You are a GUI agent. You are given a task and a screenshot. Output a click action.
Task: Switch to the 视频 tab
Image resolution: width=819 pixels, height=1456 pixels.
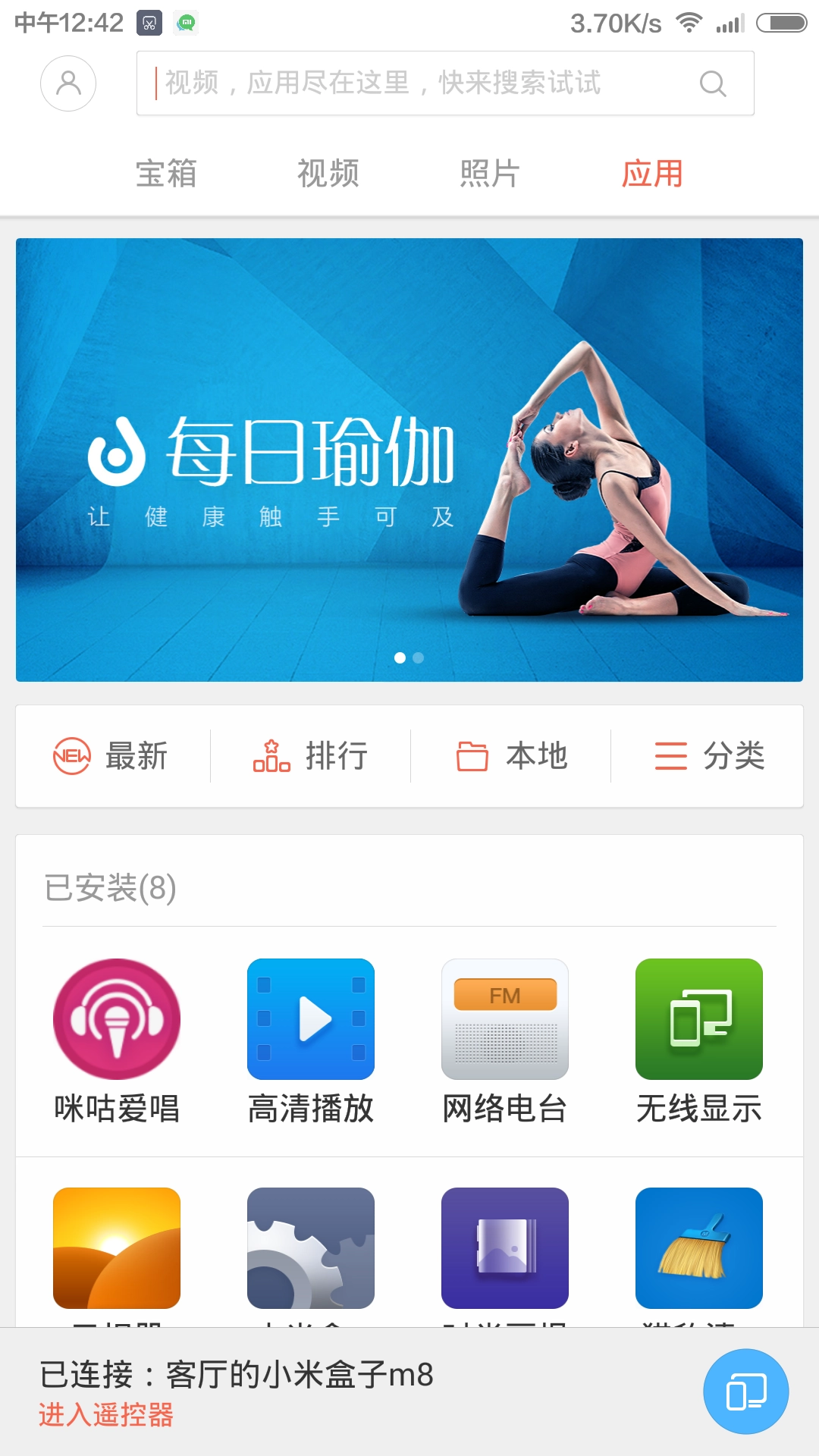click(x=328, y=174)
